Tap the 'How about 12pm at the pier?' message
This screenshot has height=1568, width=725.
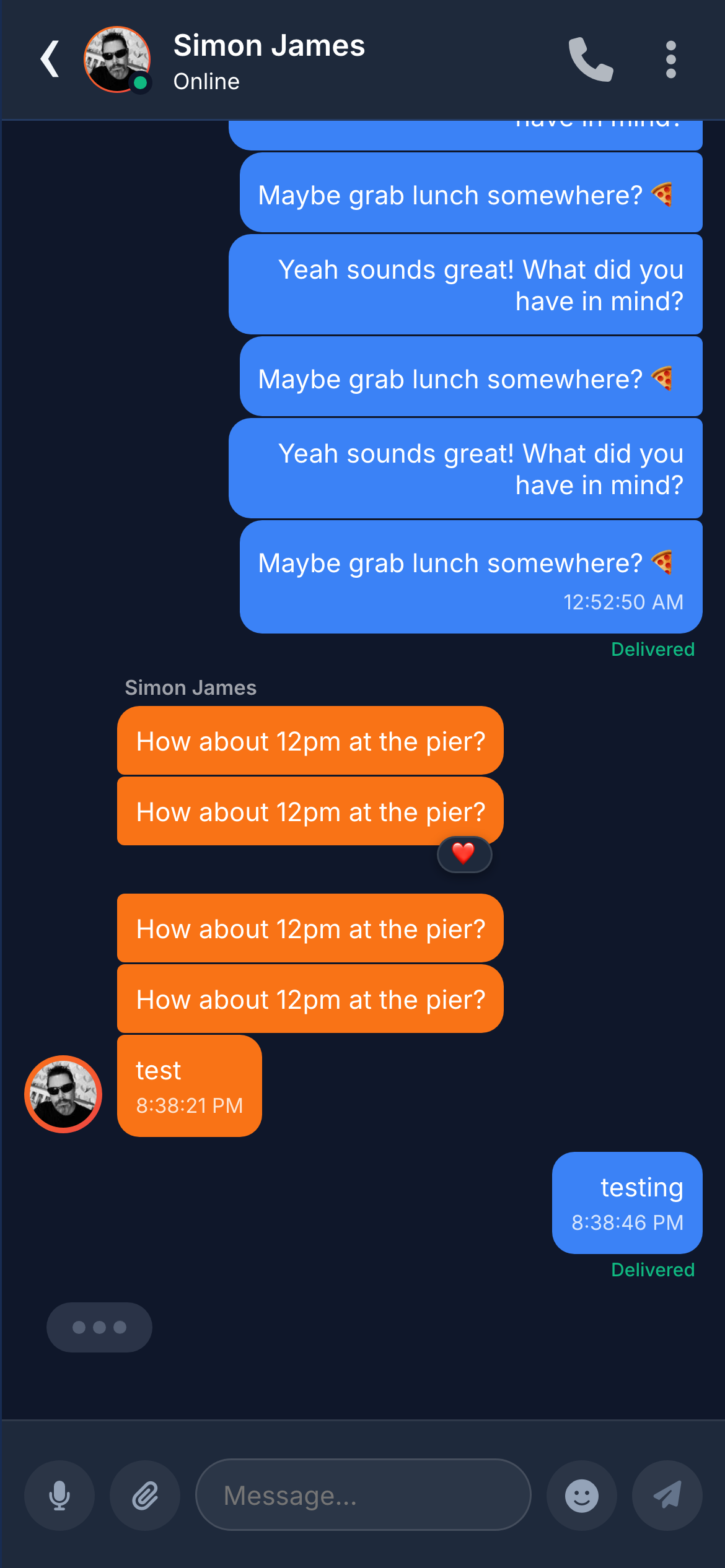pyautogui.click(x=310, y=741)
